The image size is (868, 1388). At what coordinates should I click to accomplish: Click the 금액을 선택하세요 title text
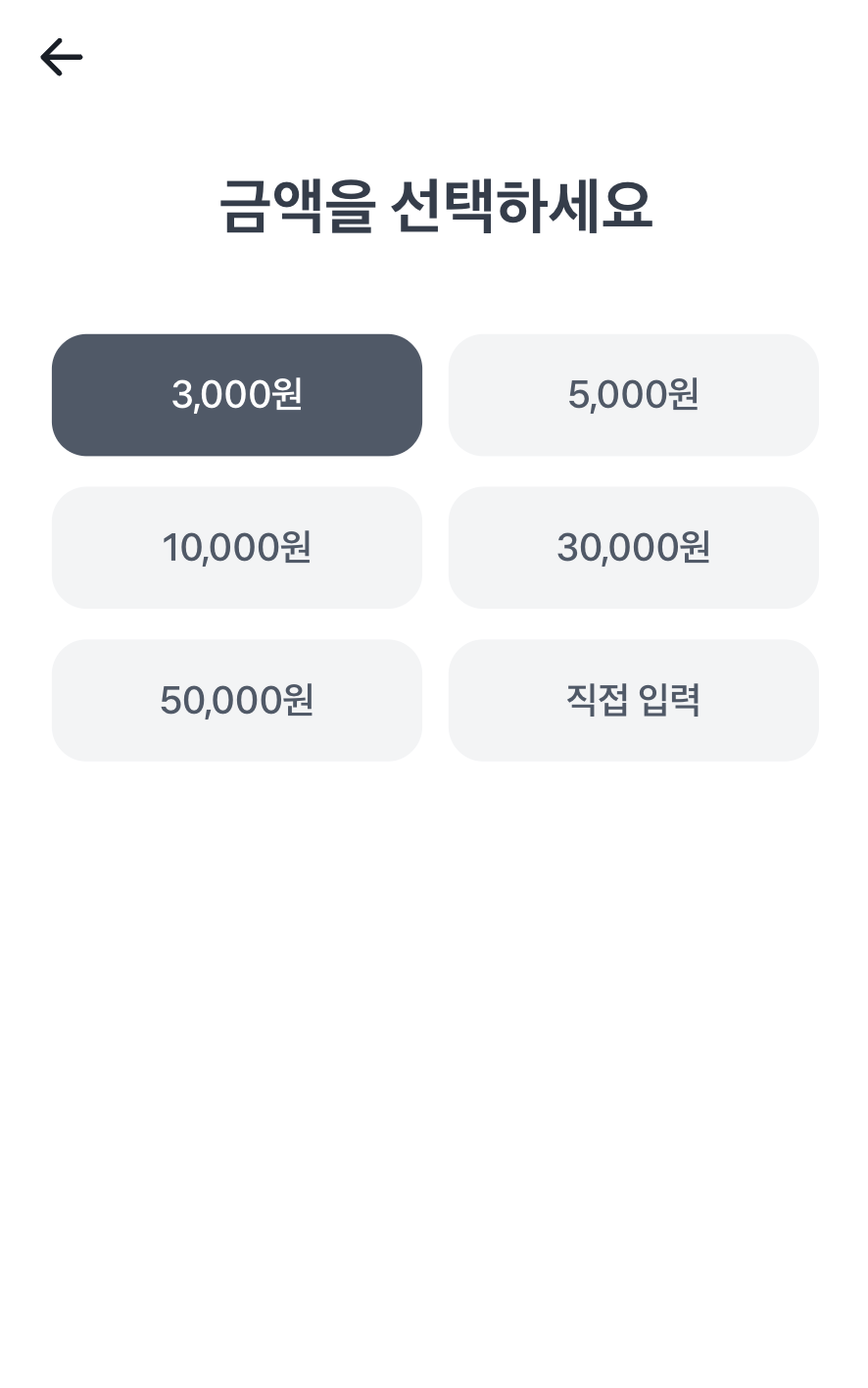(x=434, y=203)
